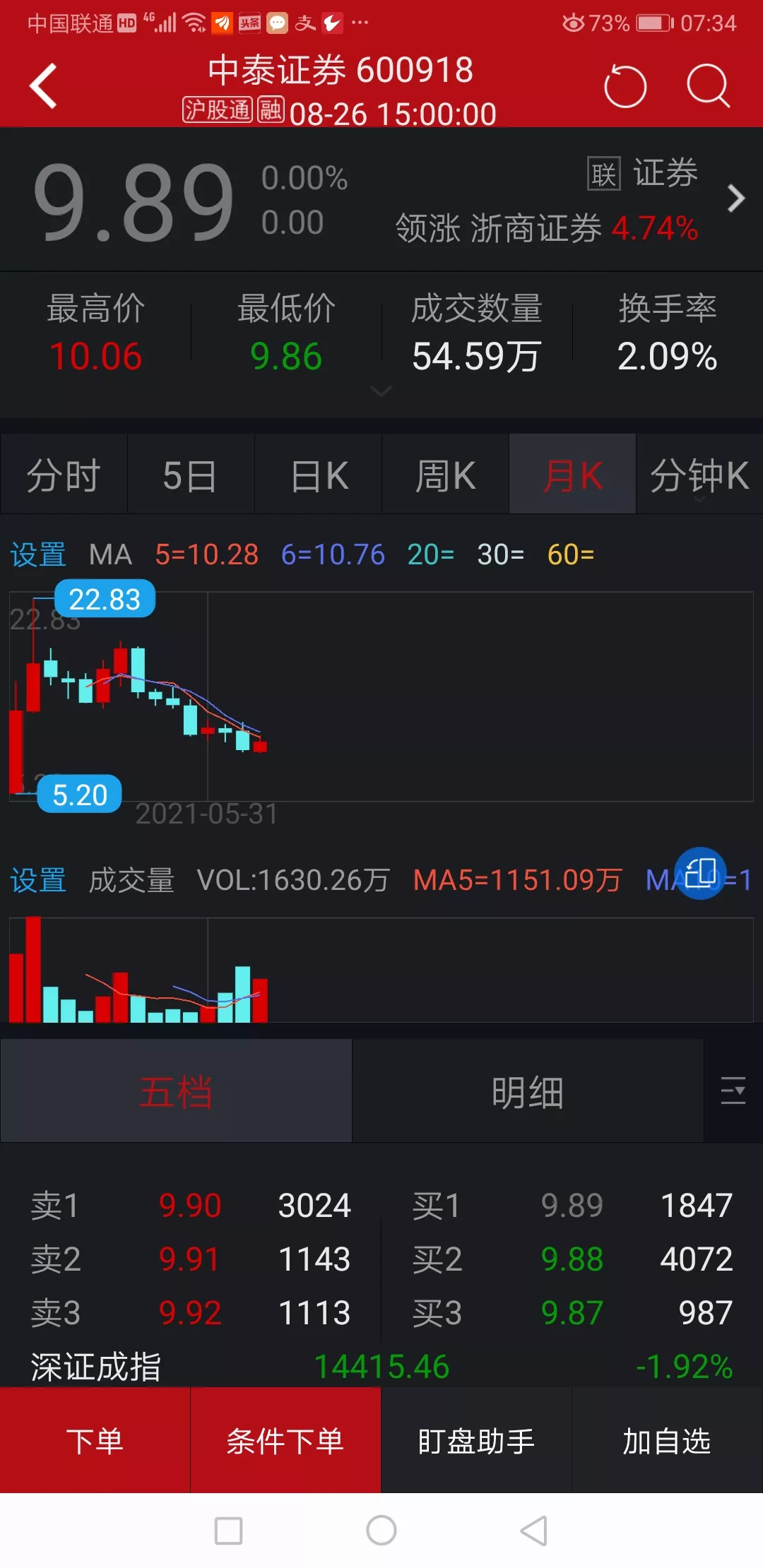Open 成交量 indicator 设置
The width and height of the screenshot is (763, 1568).
[x=38, y=881]
